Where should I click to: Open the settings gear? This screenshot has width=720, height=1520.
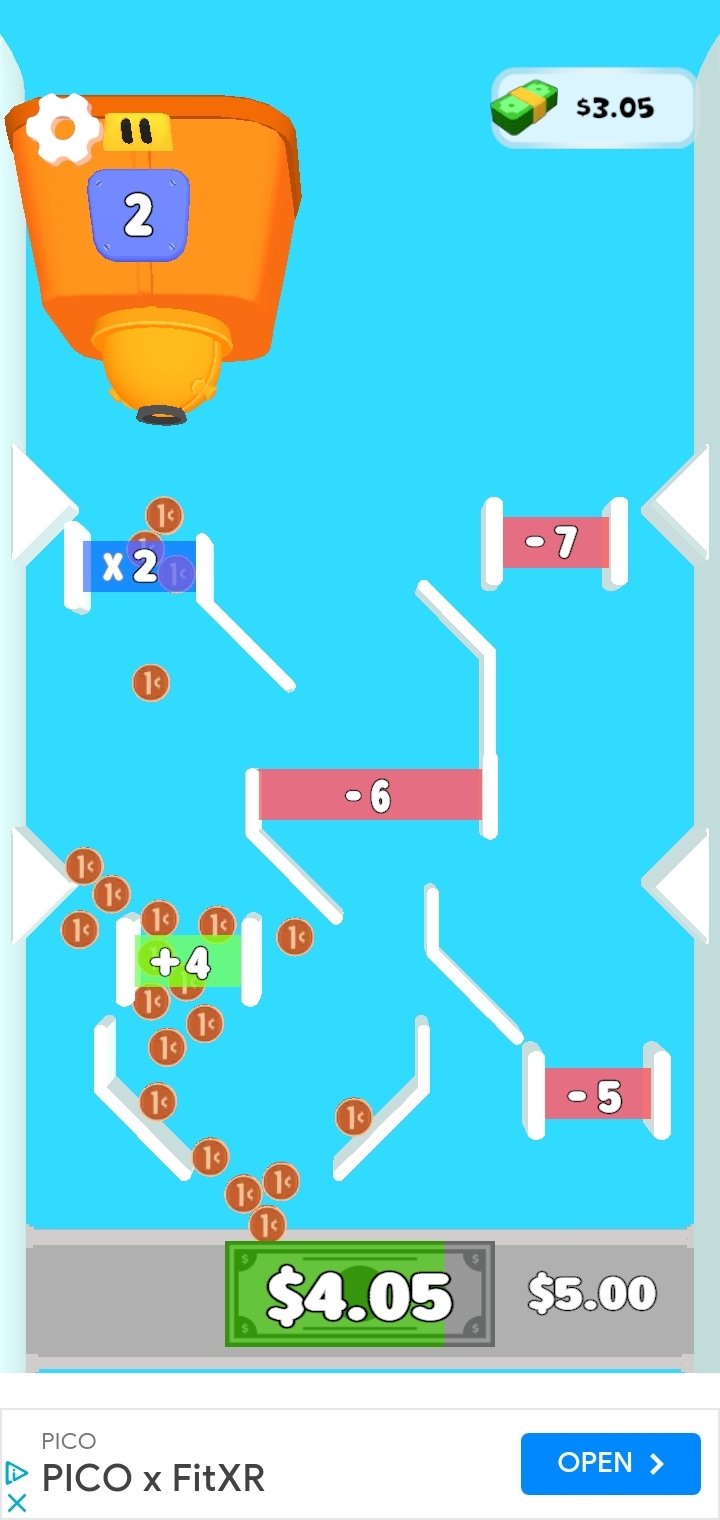62,128
